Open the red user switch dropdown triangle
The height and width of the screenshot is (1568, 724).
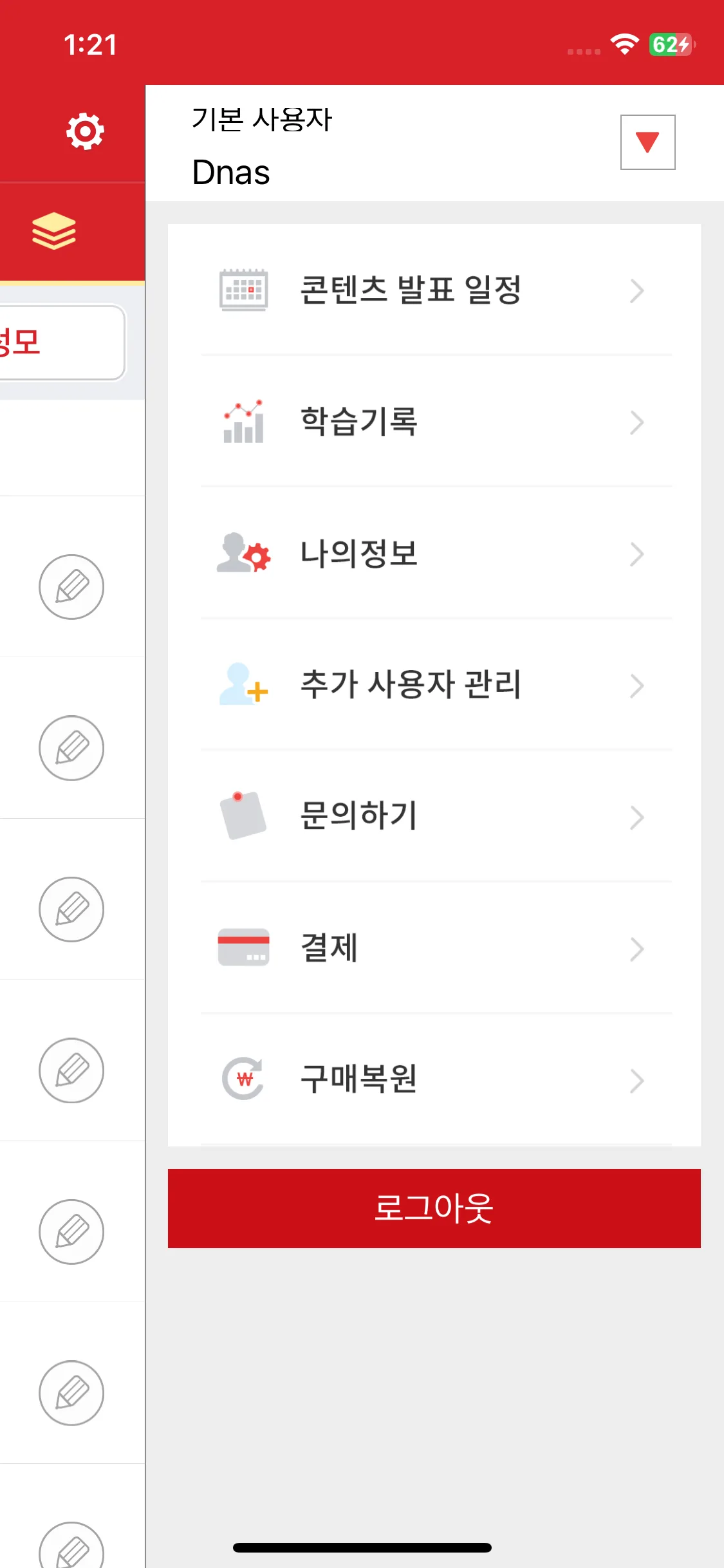click(x=646, y=142)
